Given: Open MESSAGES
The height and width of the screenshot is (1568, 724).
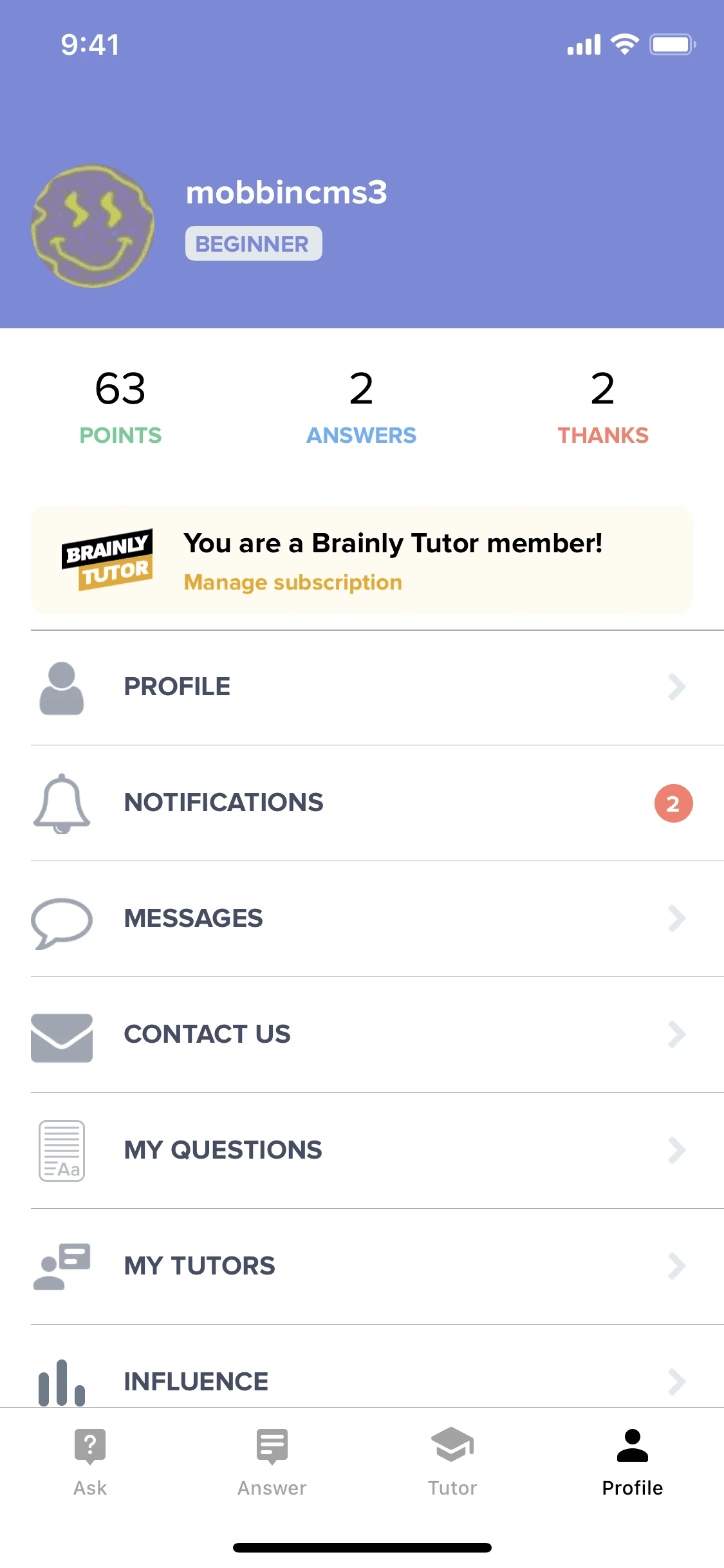Looking at the screenshot, I should click(x=360, y=919).
